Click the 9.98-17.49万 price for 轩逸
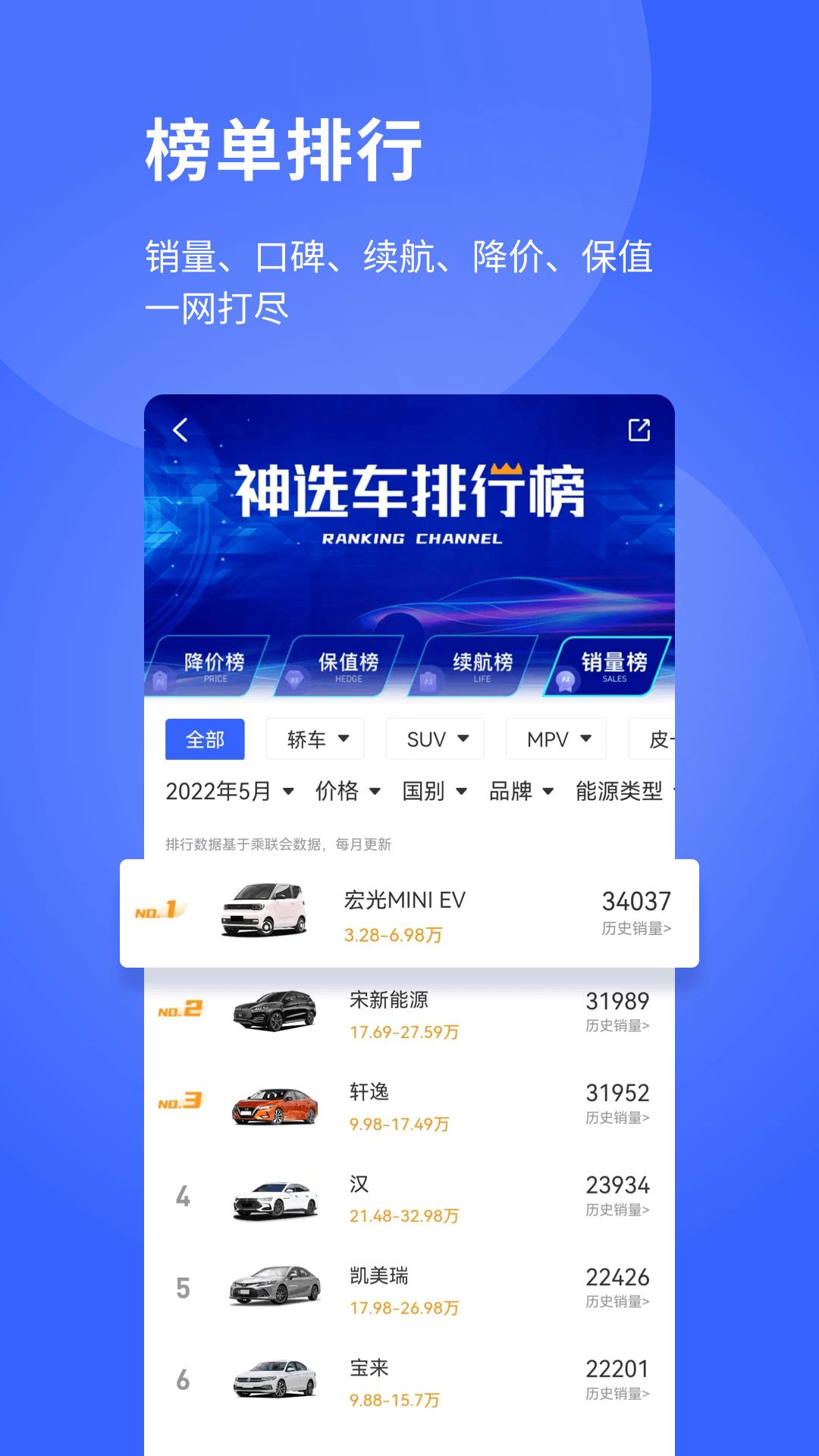Image resolution: width=819 pixels, height=1456 pixels. point(400,1125)
